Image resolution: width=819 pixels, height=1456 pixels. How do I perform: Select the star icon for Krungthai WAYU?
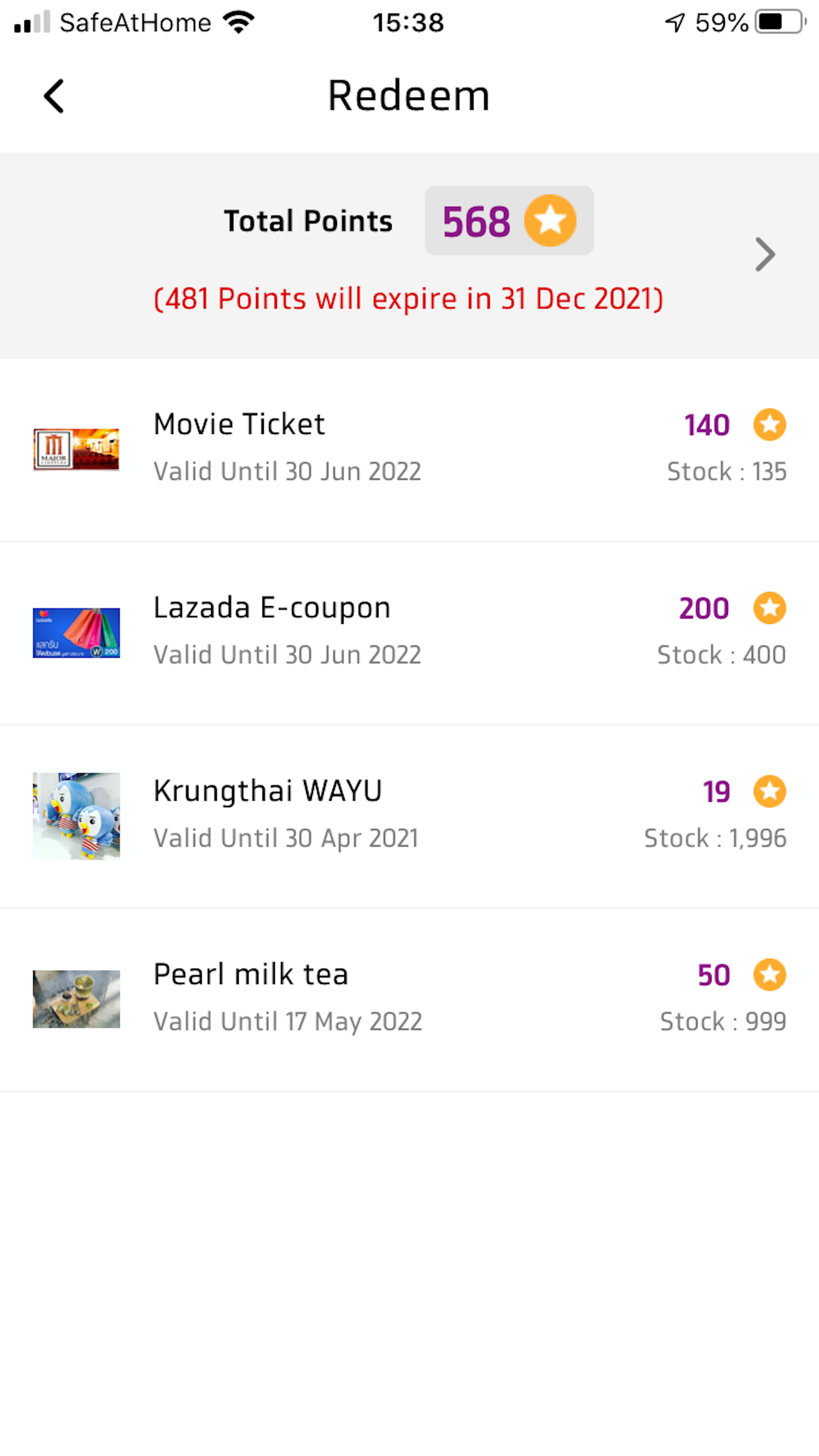click(x=770, y=791)
